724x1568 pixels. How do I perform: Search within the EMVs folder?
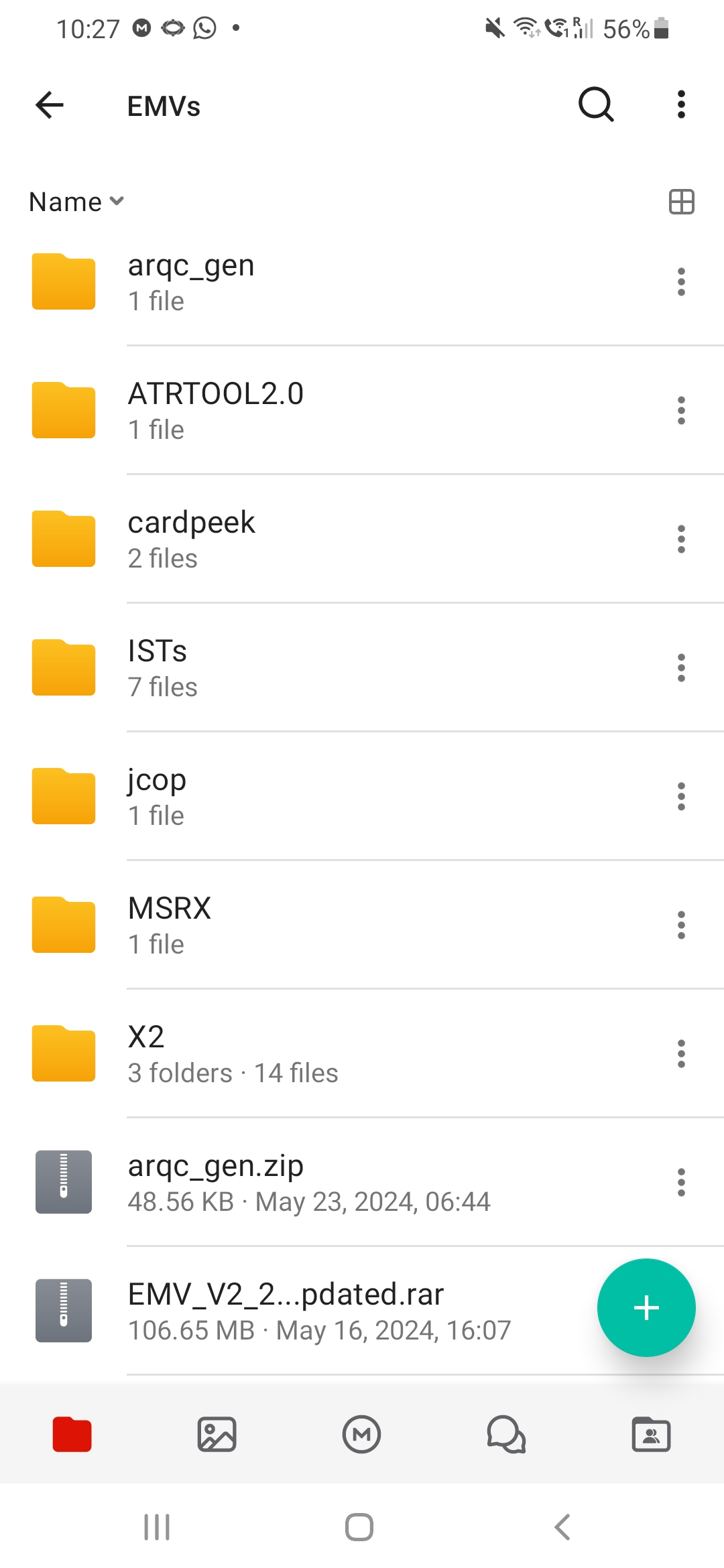(595, 105)
